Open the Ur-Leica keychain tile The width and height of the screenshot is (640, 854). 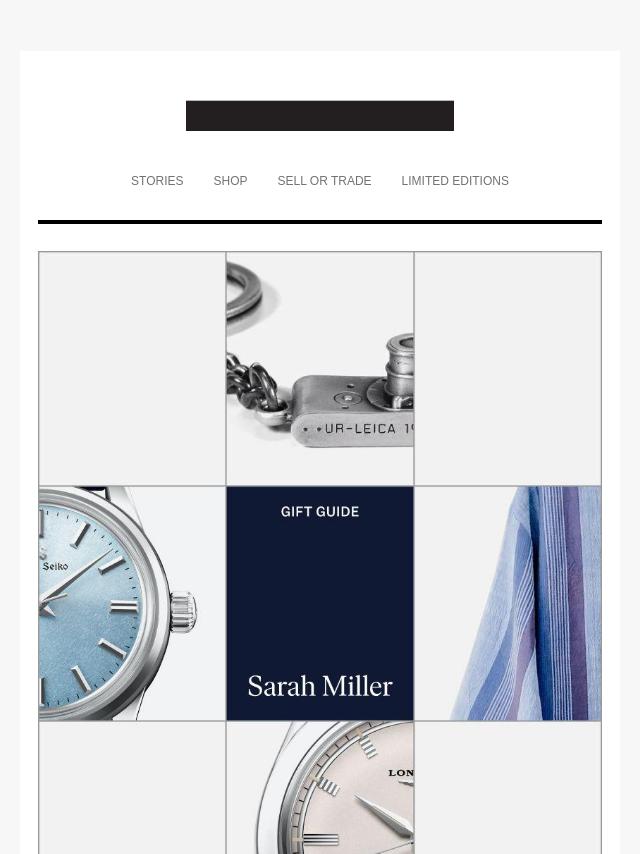pos(320,369)
